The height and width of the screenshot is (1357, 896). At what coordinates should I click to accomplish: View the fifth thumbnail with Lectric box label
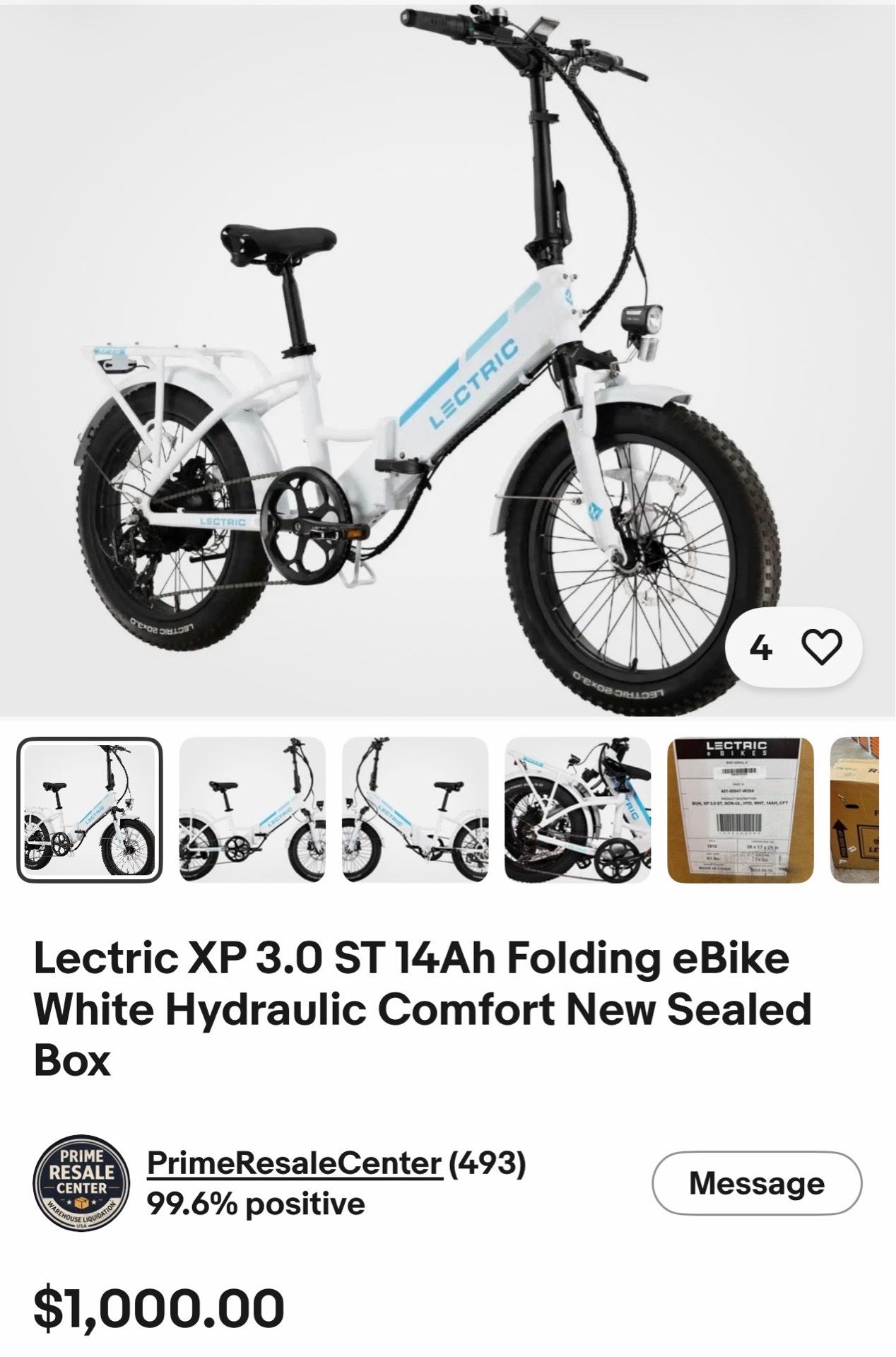pos(740,810)
